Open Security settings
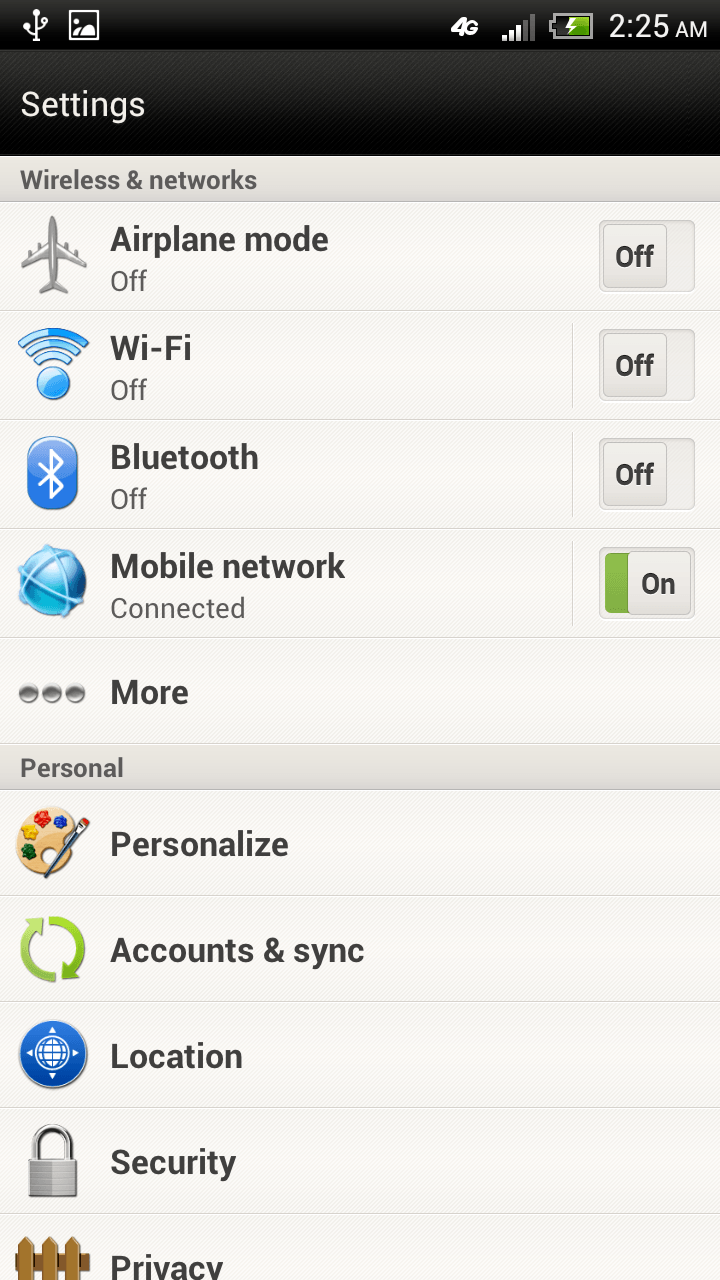Image resolution: width=720 pixels, height=1280 pixels. click(360, 1161)
